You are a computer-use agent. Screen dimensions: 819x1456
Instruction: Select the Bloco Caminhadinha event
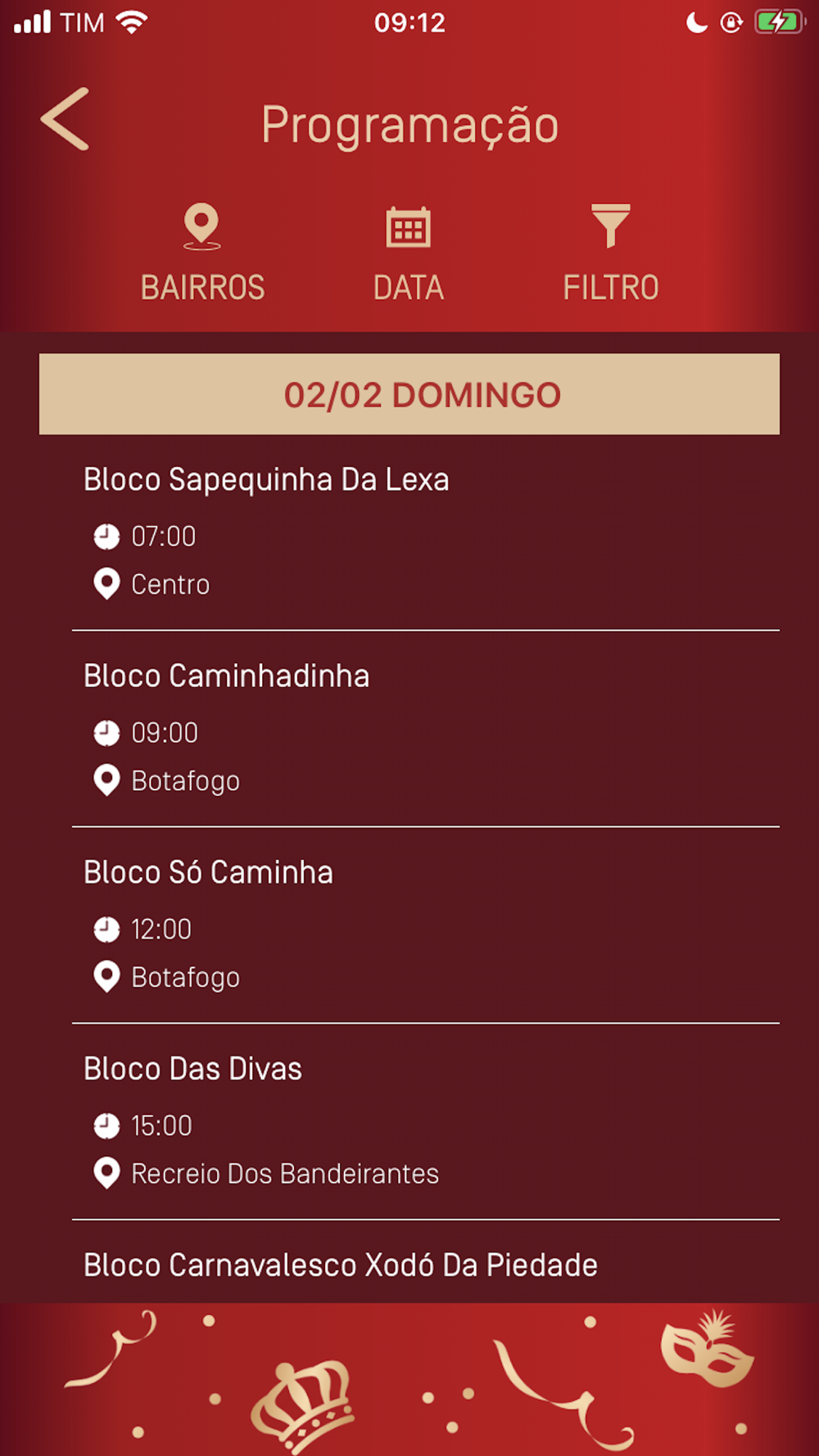(426, 729)
